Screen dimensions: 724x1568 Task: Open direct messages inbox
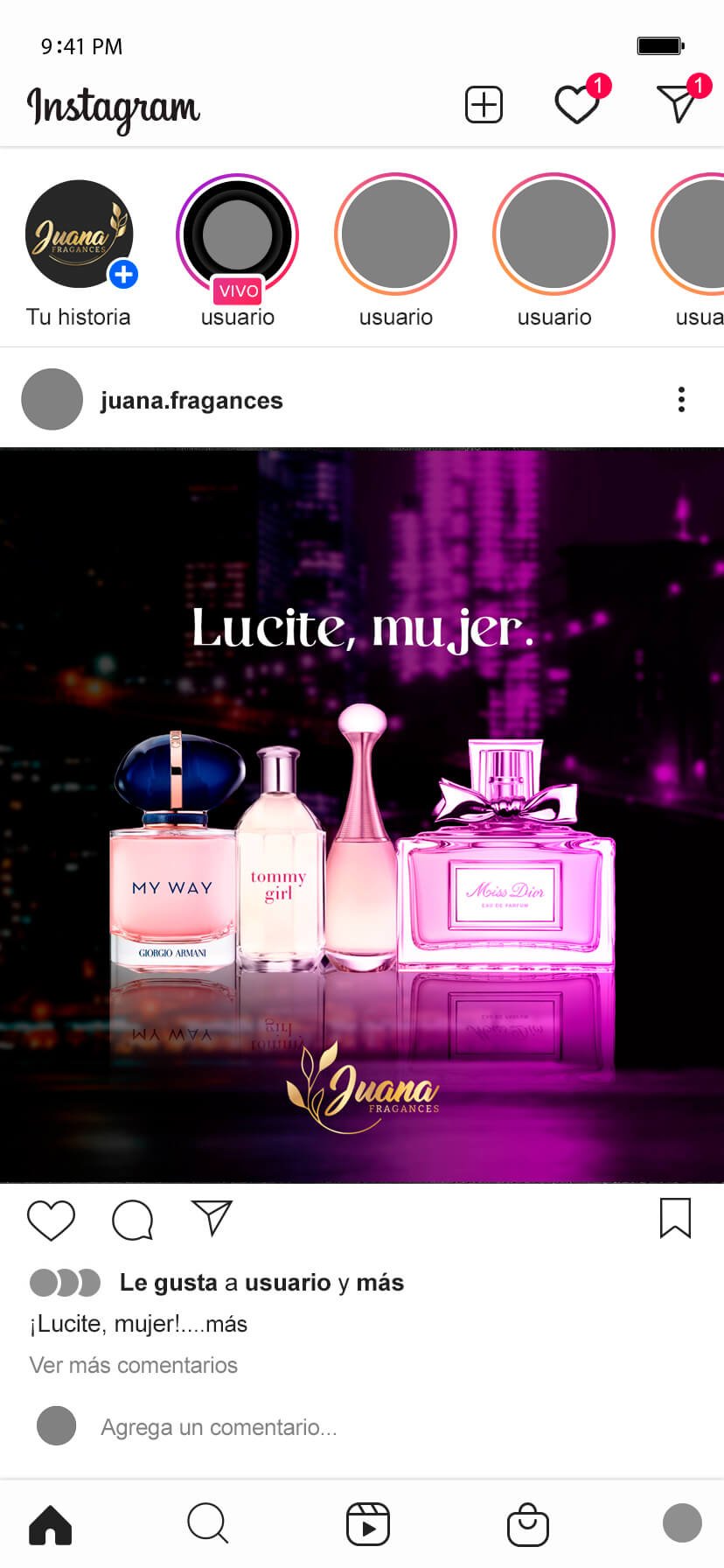pos(678,104)
